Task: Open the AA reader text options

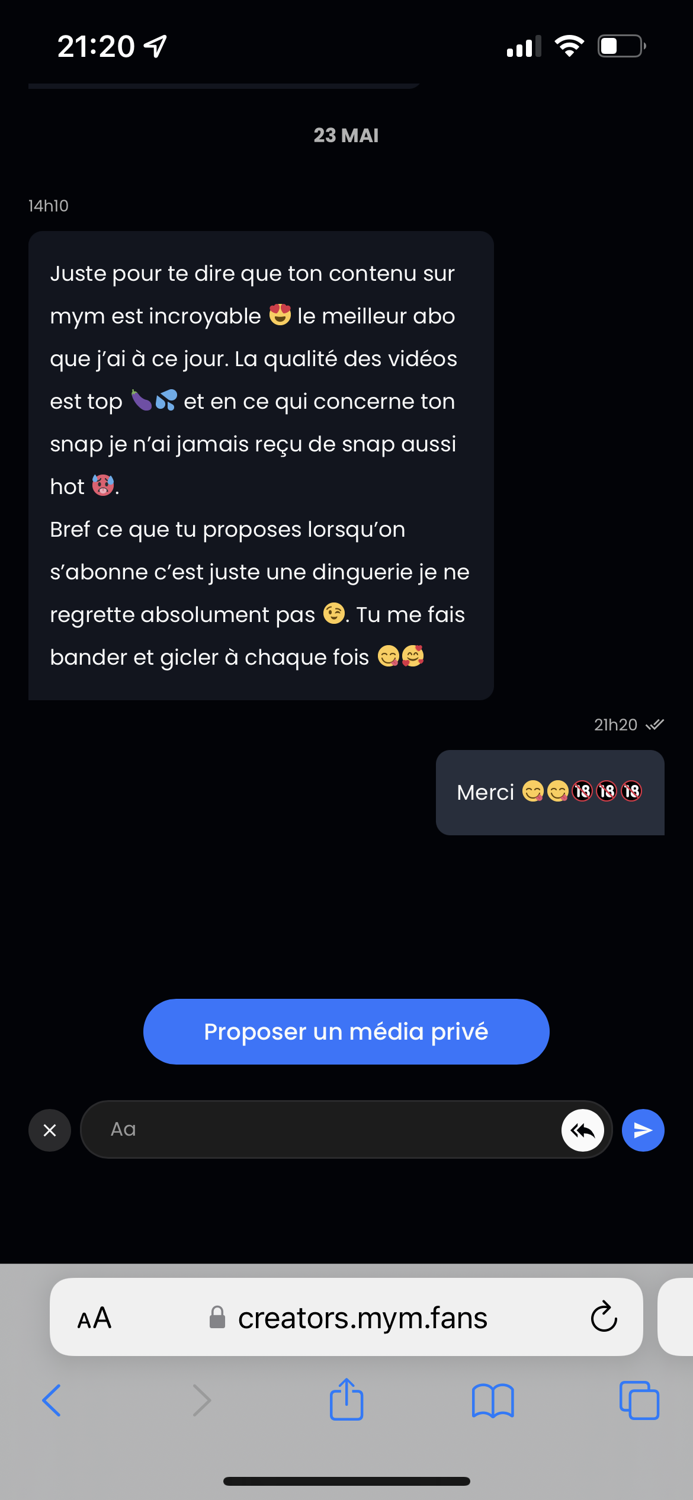Action: pyautogui.click(x=94, y=1318)
